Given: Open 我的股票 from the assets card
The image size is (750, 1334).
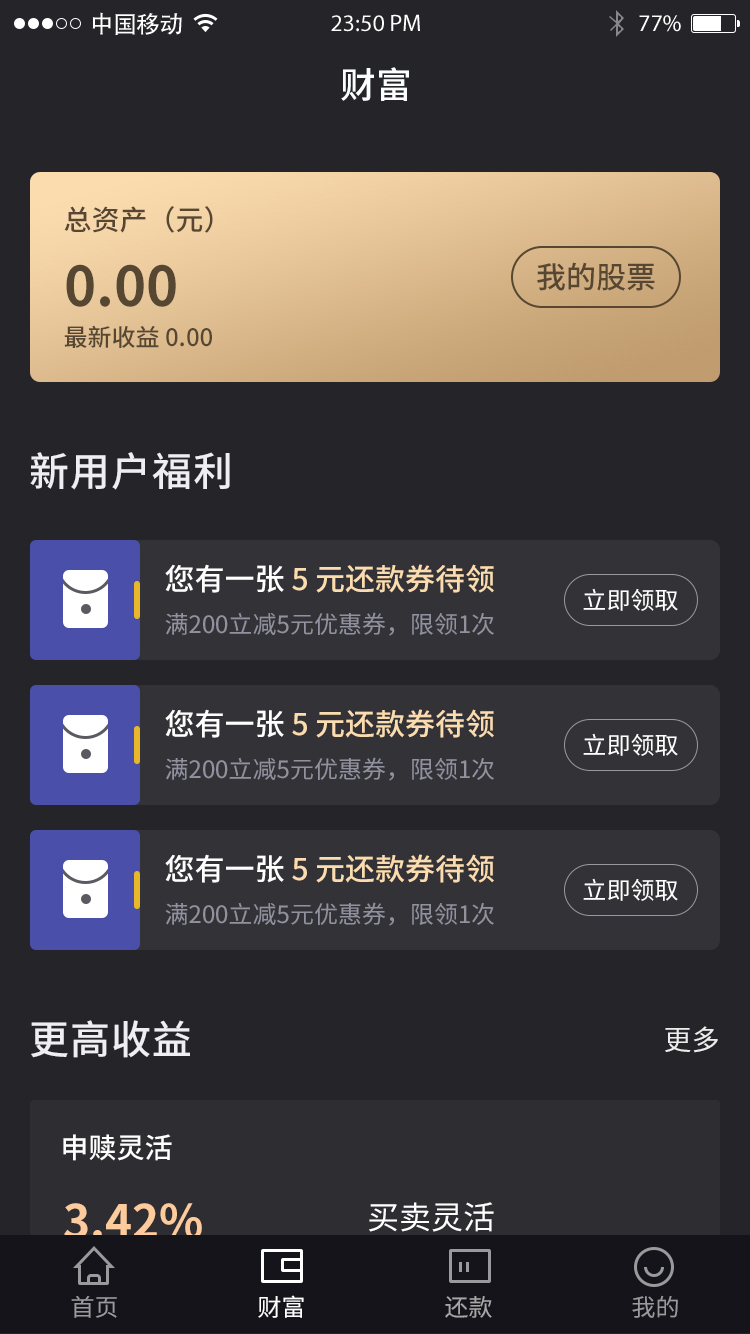Looking at the screenshot, I should (x=596, y=277).
